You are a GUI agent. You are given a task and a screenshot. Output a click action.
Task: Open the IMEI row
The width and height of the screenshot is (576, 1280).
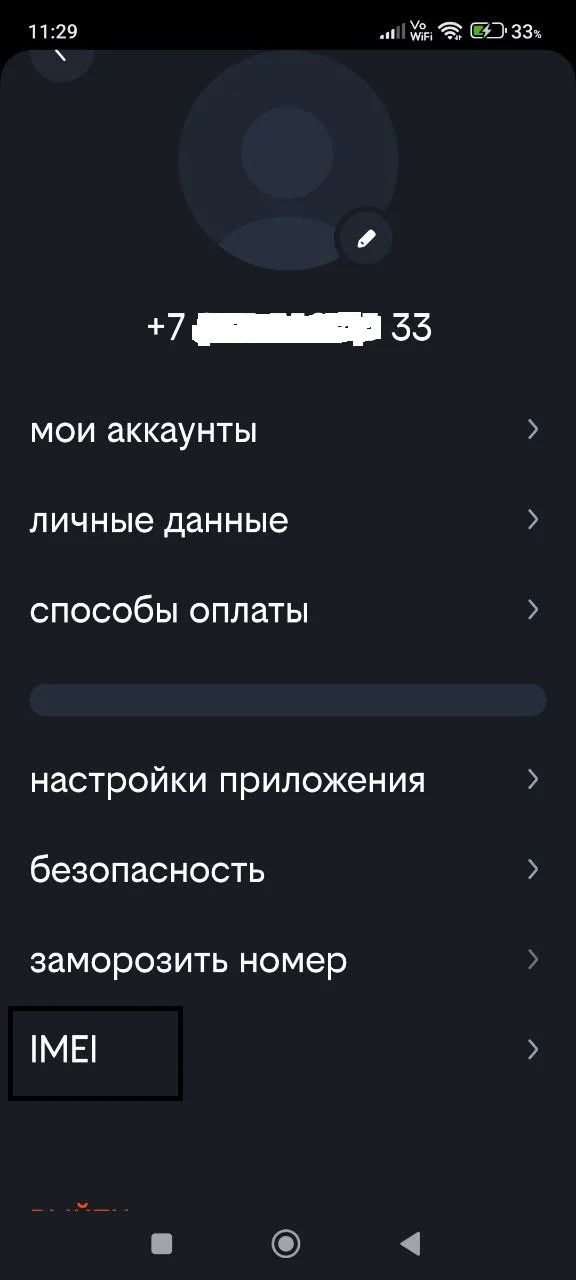click(x=288, y=1050)
